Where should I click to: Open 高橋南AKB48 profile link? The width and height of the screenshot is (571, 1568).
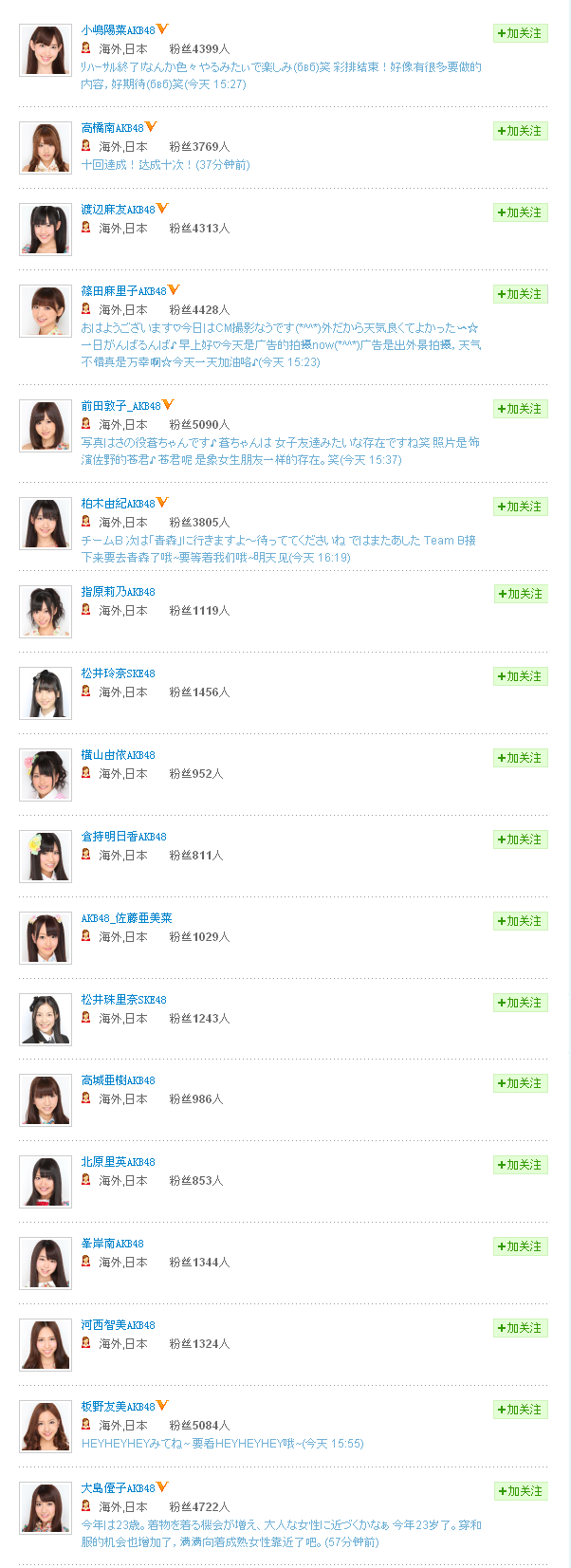[112, 127]
